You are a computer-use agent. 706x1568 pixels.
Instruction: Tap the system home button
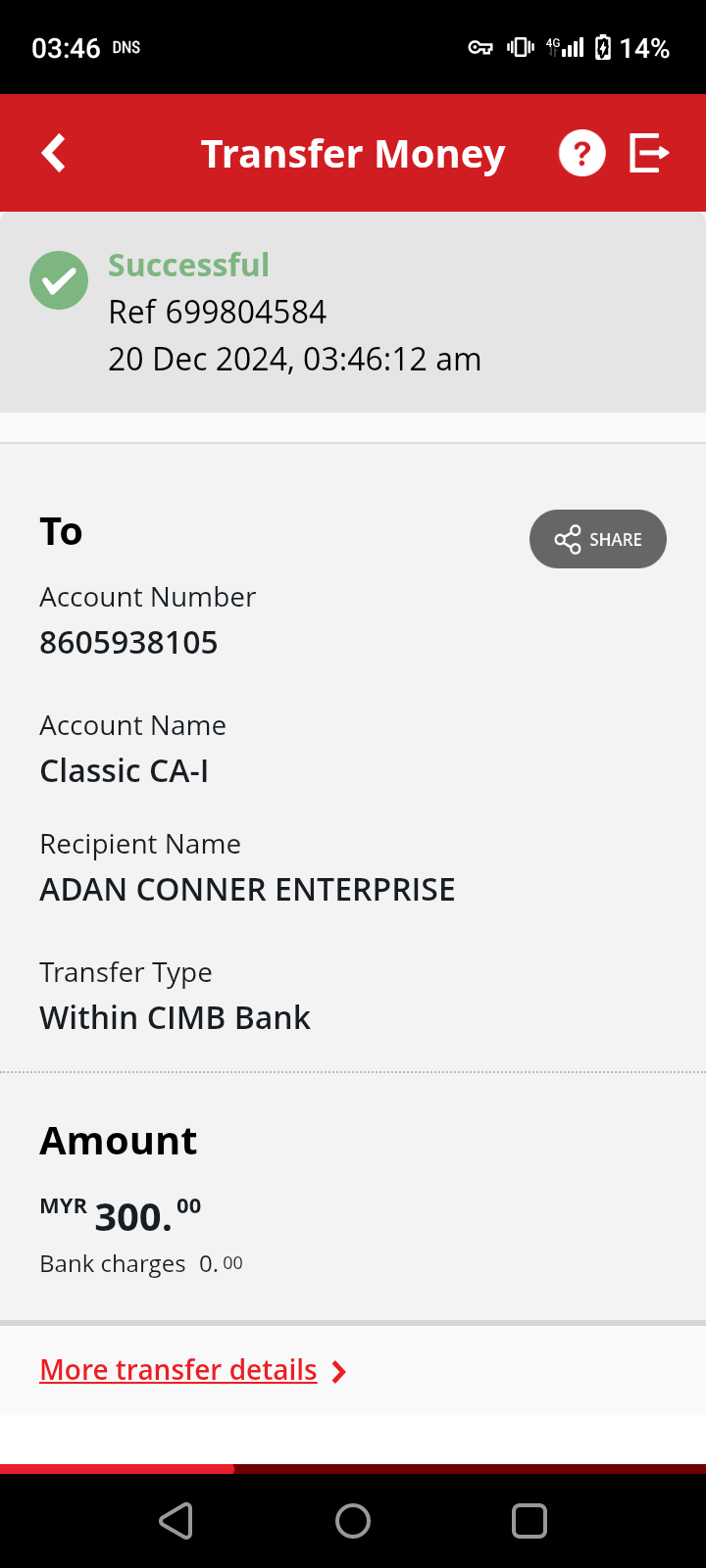(353, 1521)
